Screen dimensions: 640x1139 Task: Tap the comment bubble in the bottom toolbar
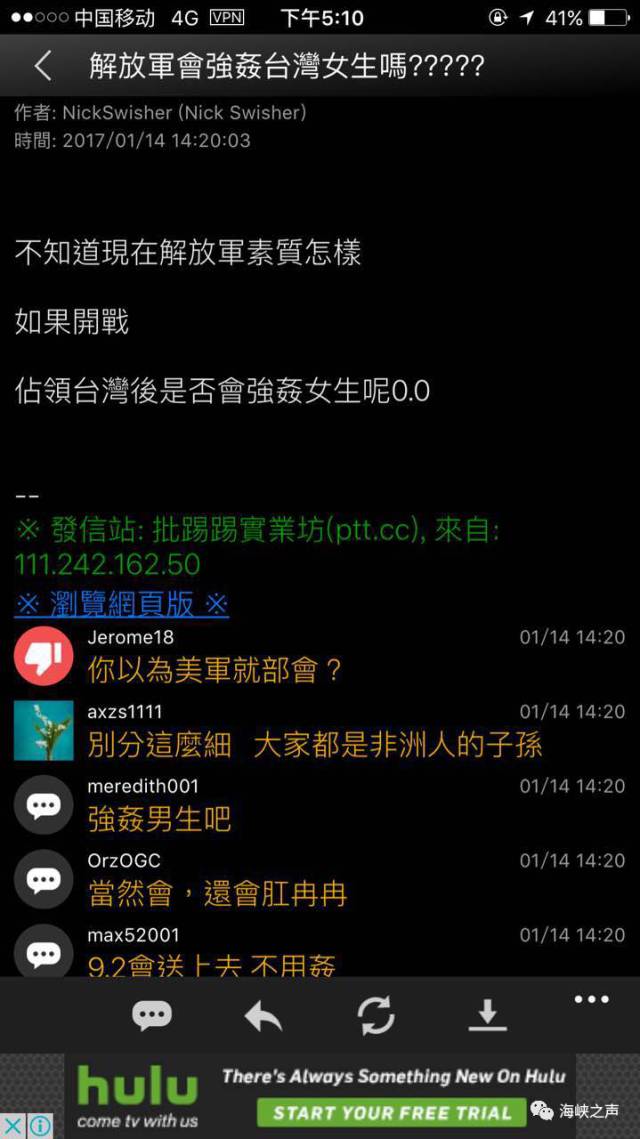(152, 1016)
